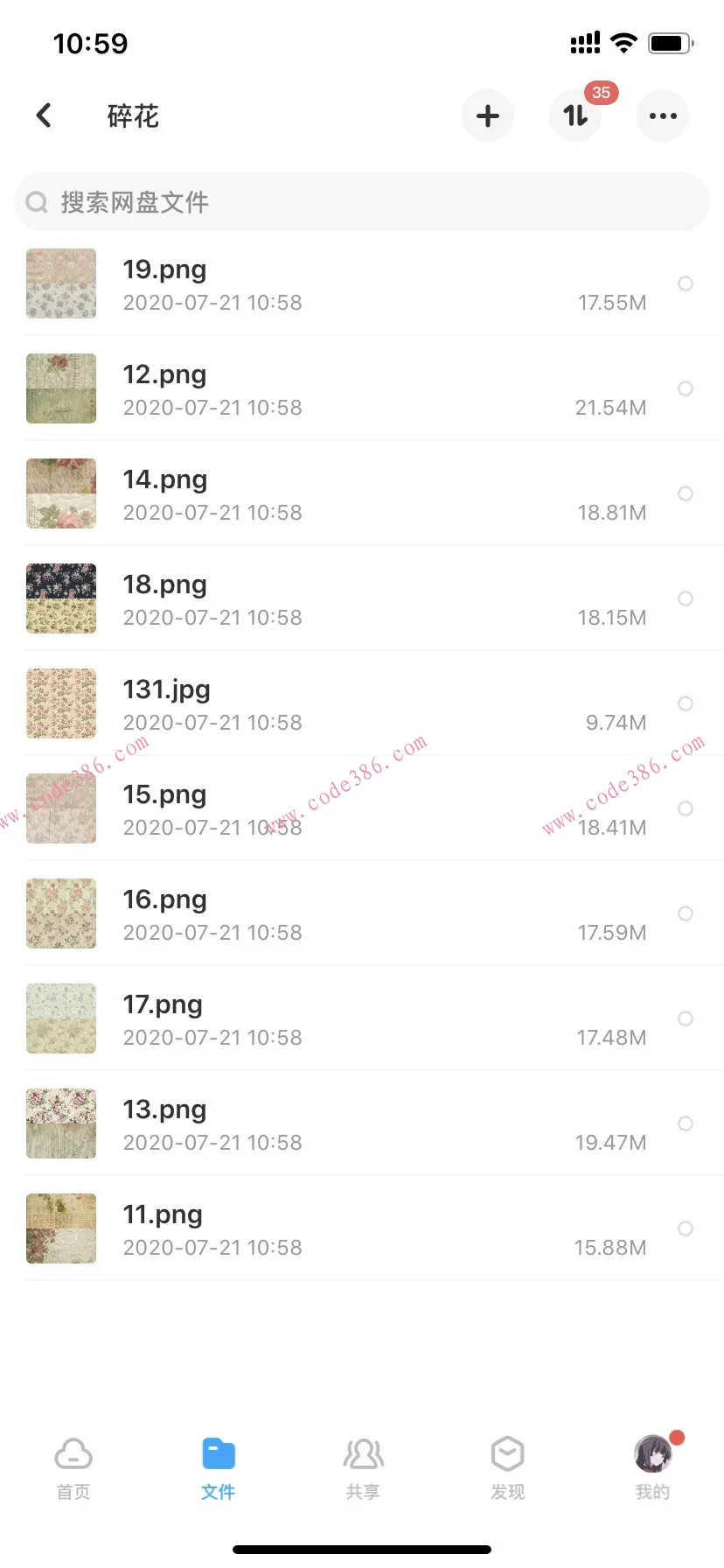Check the circle beside 131.jpg

pyautogui.click(x=686, y=703)
